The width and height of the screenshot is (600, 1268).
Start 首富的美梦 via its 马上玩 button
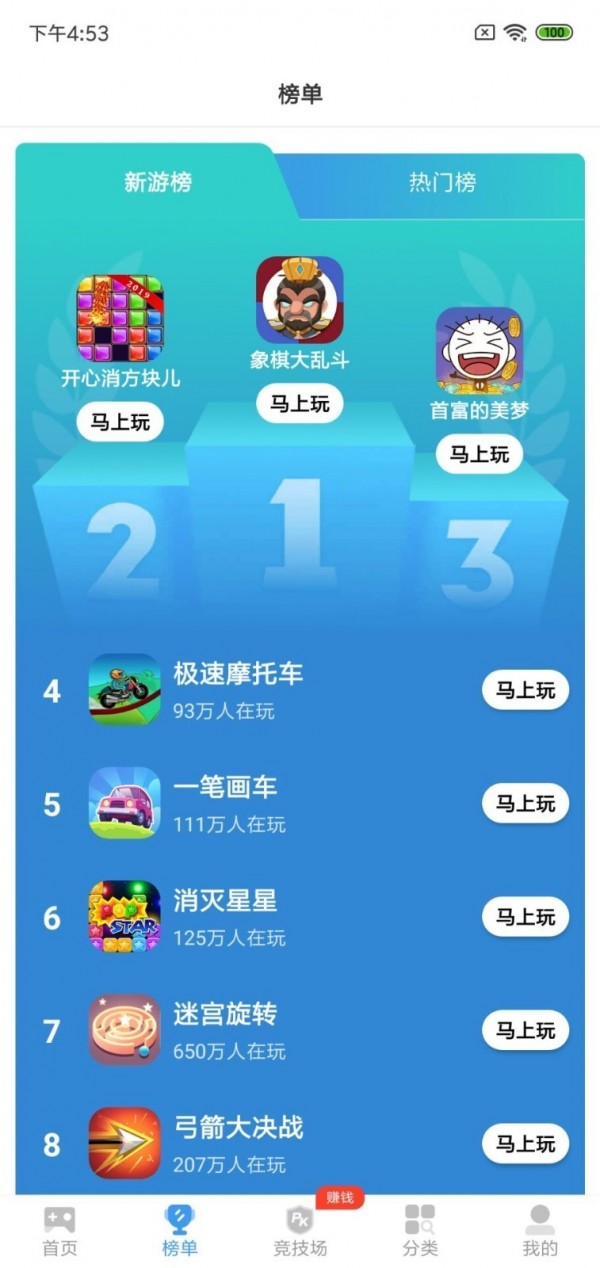(x=479, y=454)
